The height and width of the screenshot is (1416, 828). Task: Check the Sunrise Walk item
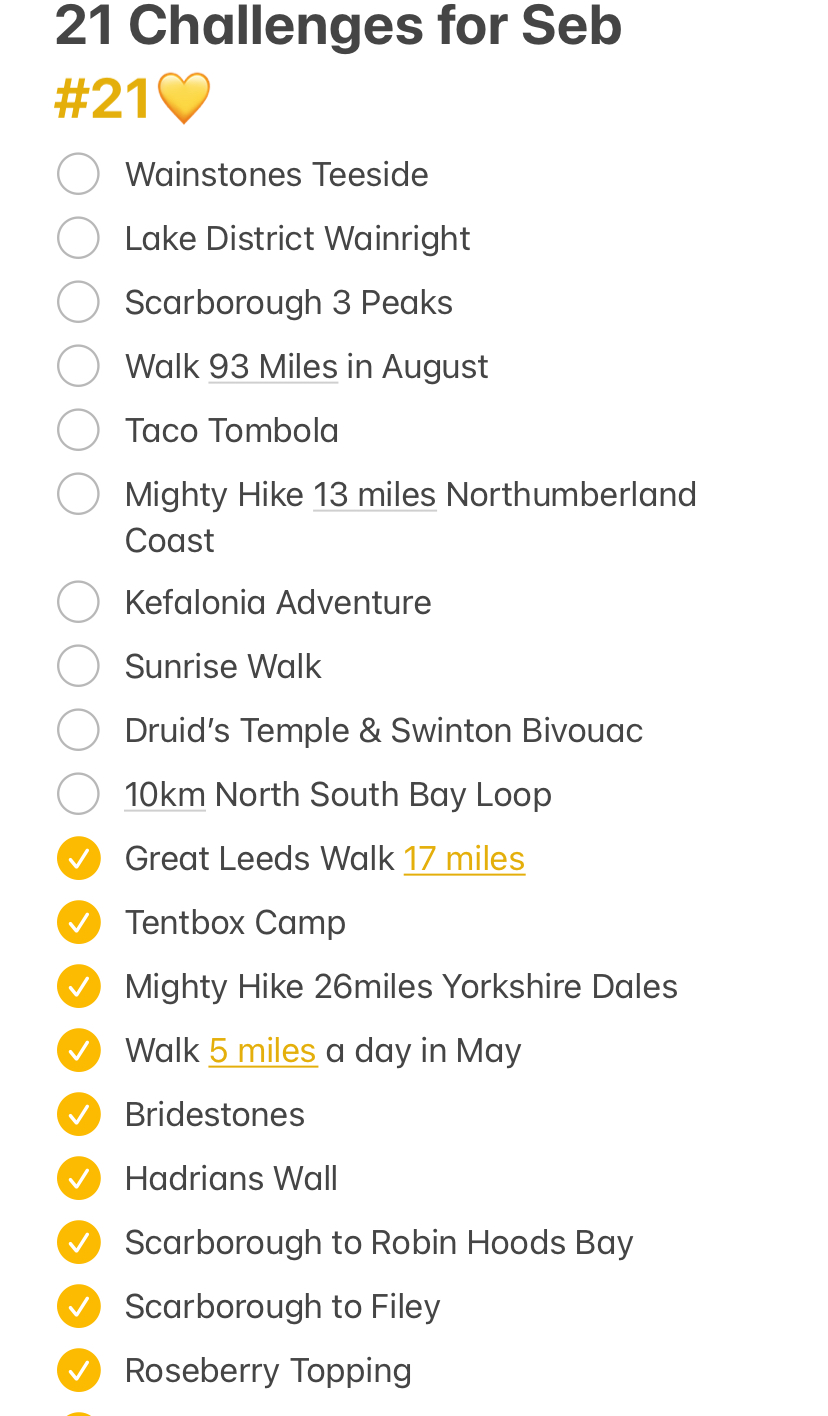tap(78, 666)
